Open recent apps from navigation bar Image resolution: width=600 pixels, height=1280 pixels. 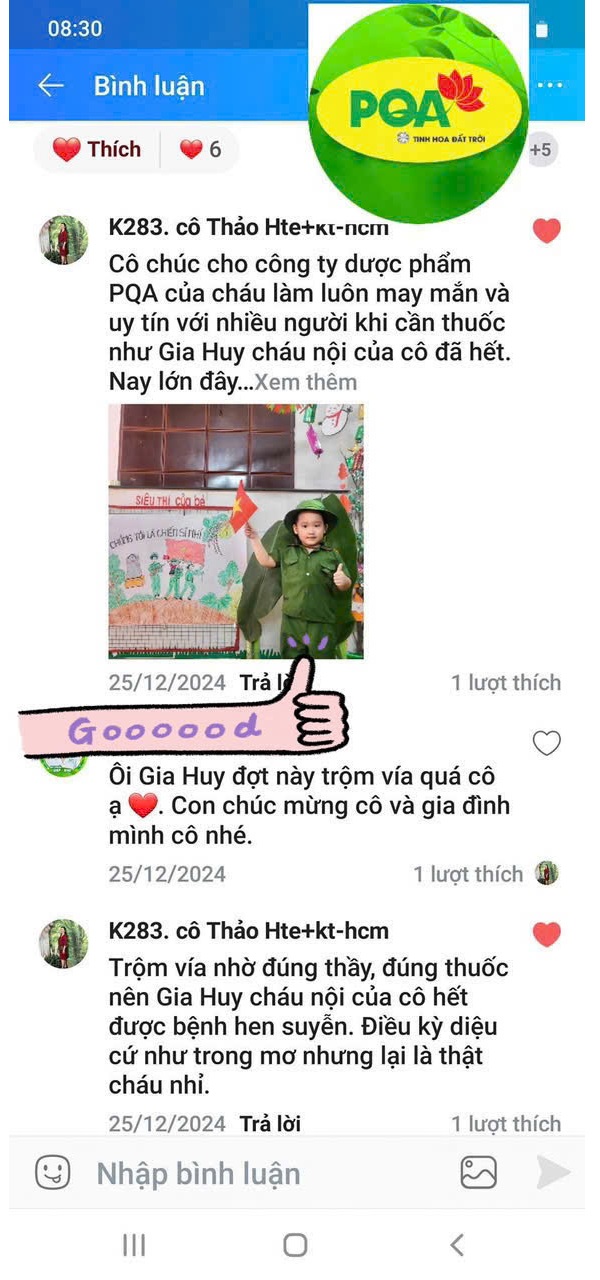133,1245
